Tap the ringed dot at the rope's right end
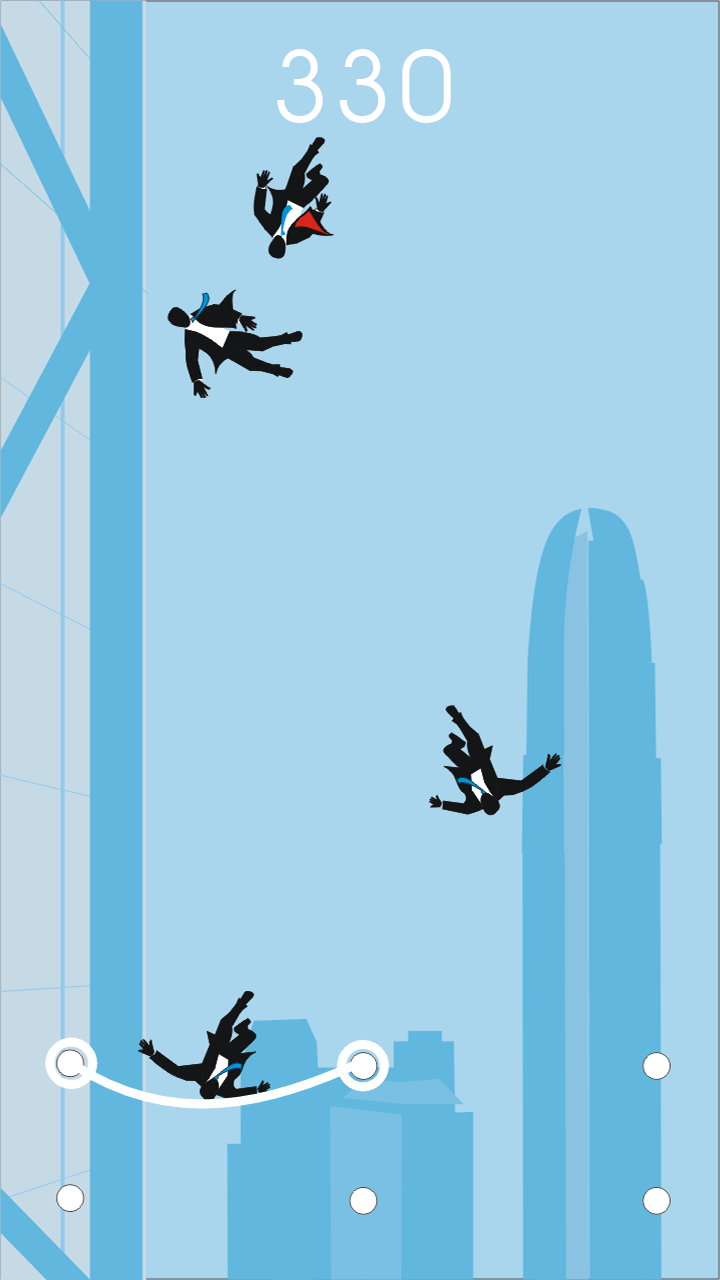Image resolution: width=720 pixels, height=1280 pixels. (x=363, y=1066)
